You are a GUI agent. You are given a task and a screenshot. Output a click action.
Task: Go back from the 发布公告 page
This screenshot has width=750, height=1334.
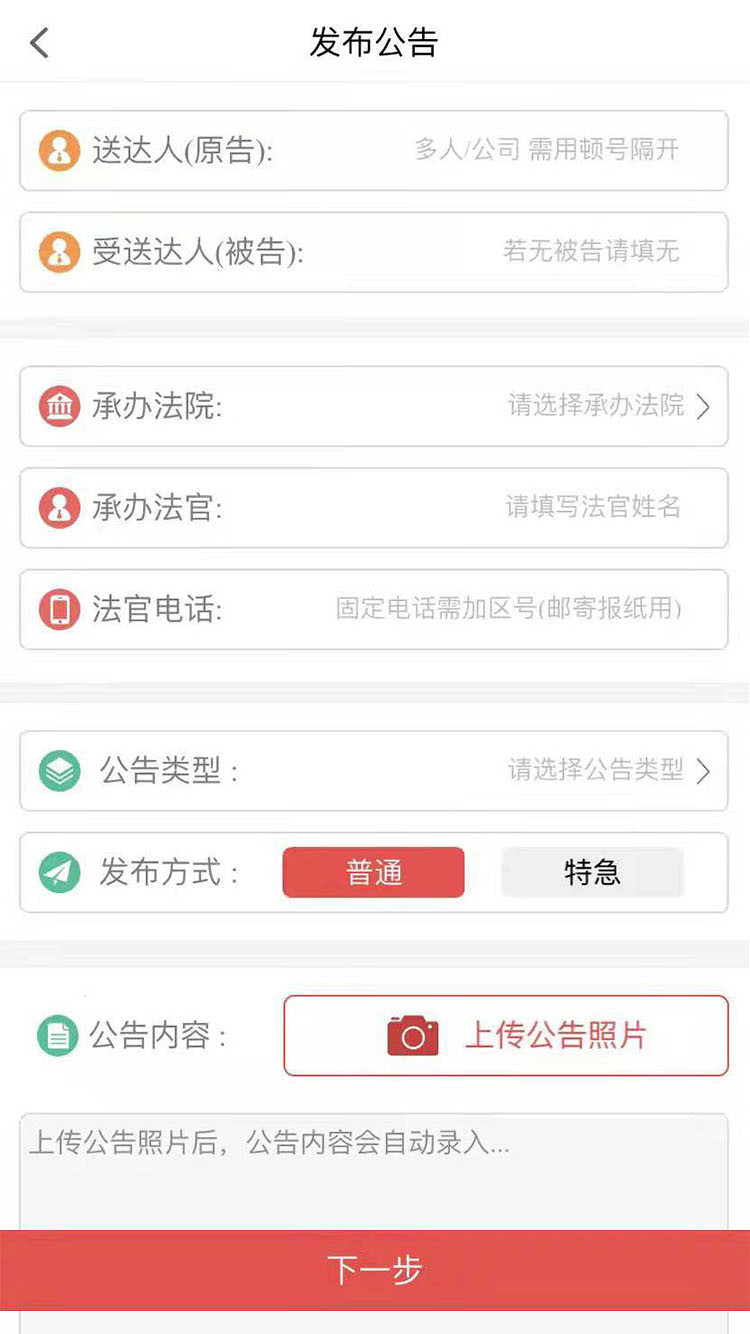tap(40, 43)
